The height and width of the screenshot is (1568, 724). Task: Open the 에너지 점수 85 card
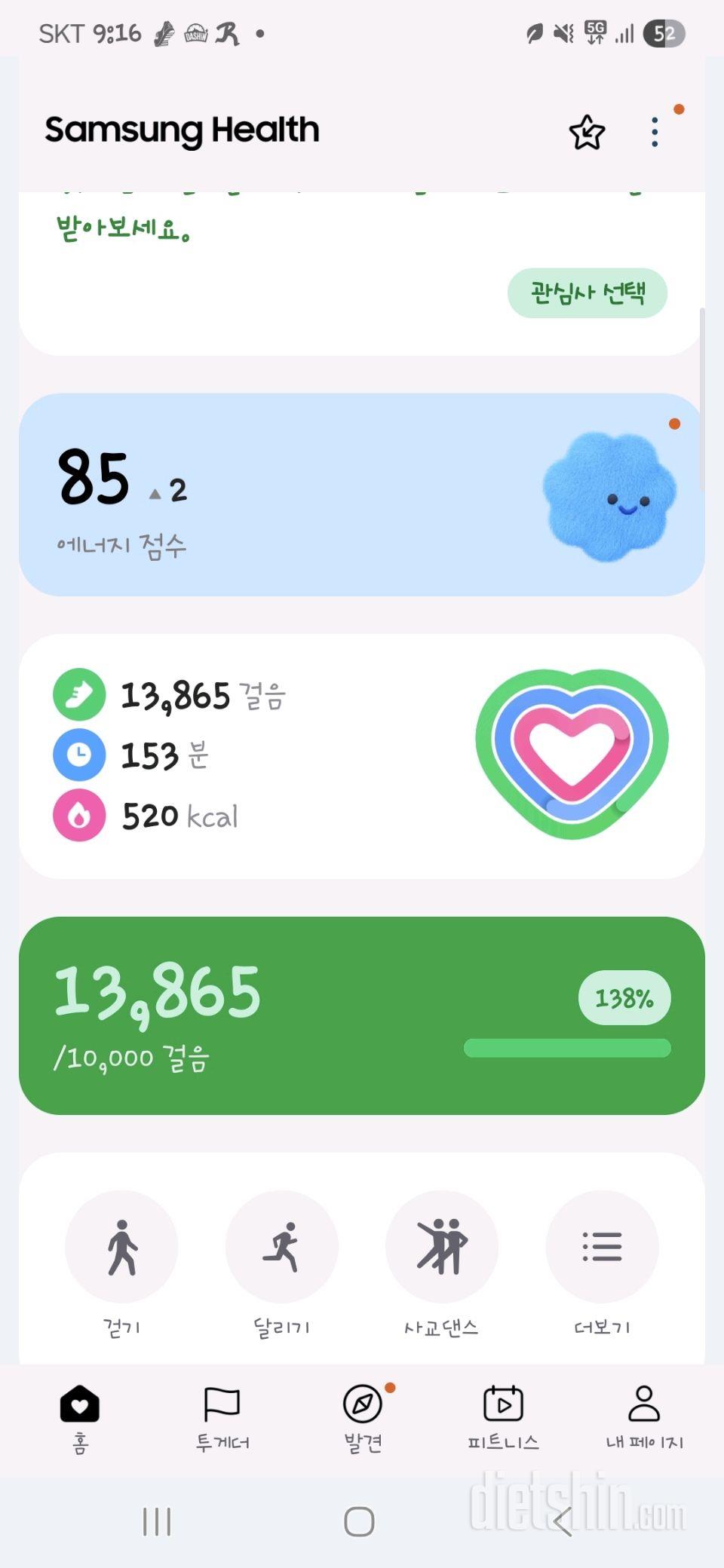362,495
